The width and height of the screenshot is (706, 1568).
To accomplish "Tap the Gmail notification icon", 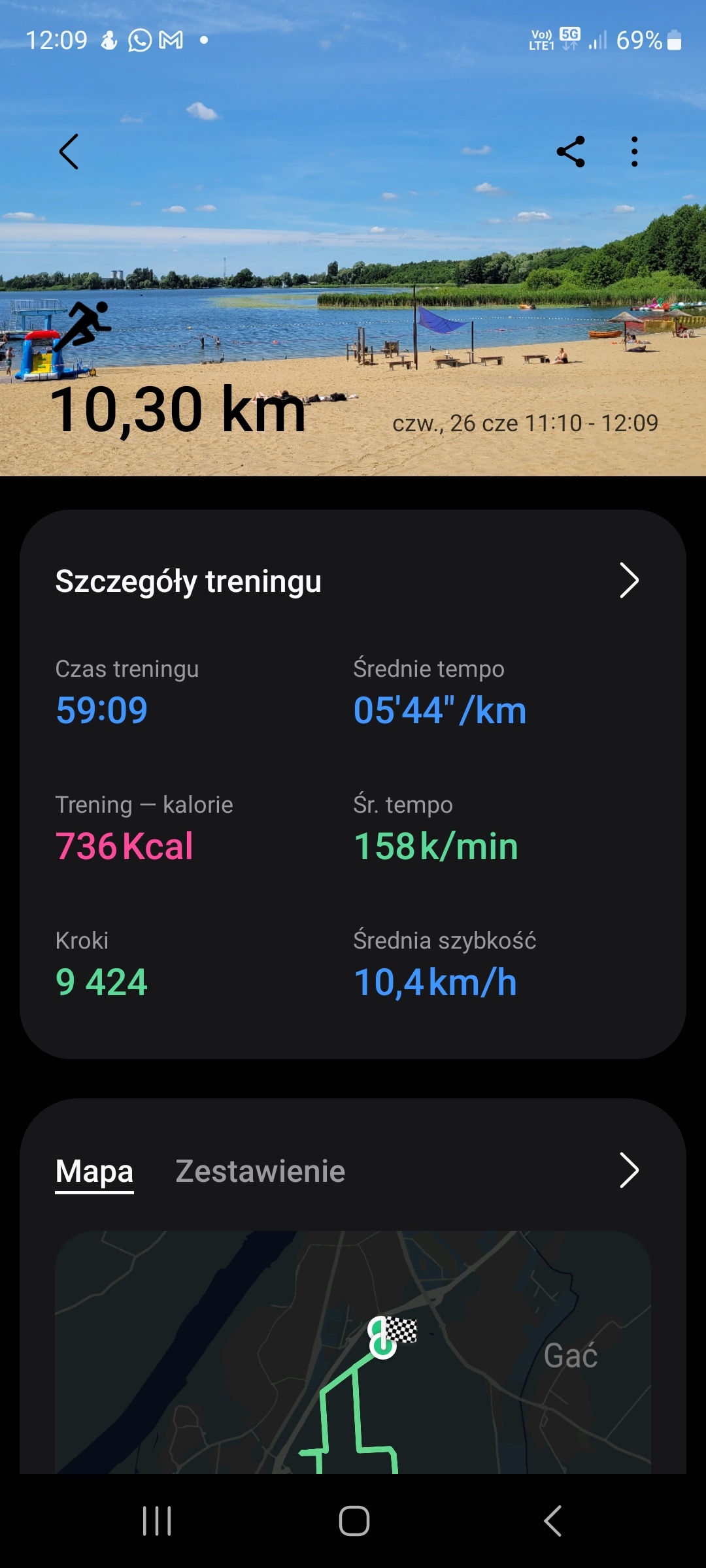I will 171,41.
